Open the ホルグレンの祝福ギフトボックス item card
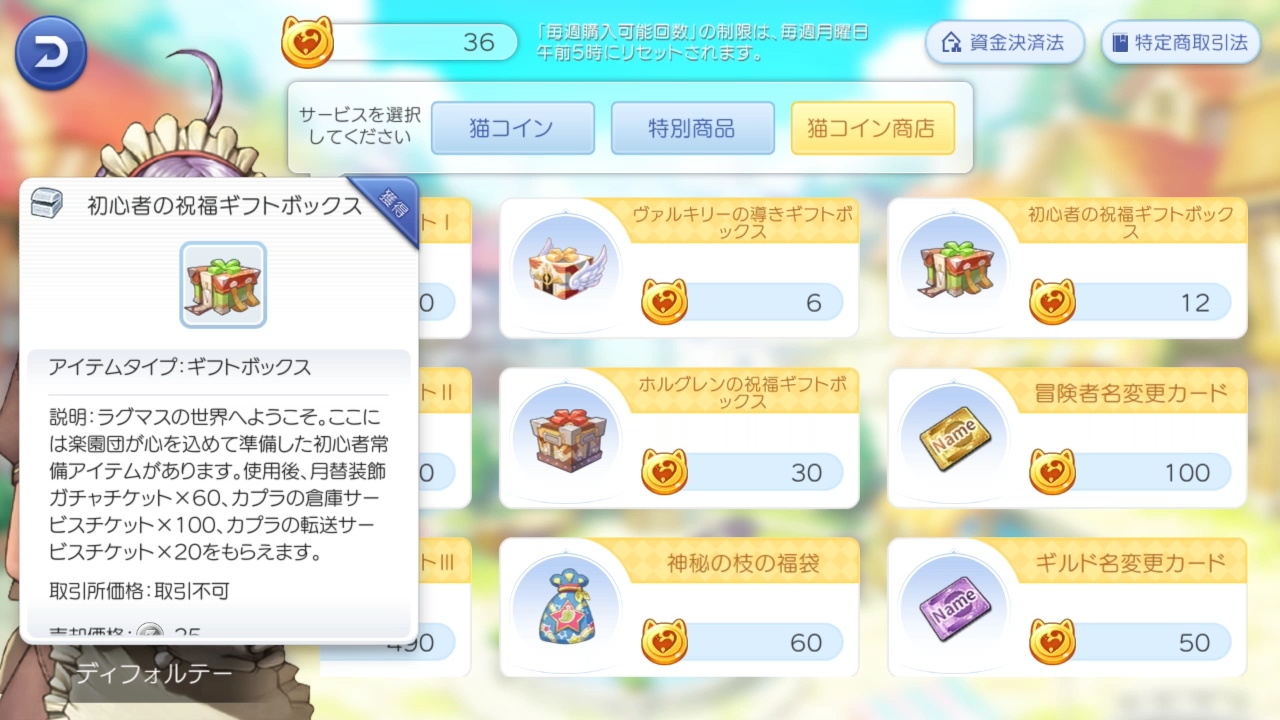This screenshot has width=1280, height=720. click(679, 438)
